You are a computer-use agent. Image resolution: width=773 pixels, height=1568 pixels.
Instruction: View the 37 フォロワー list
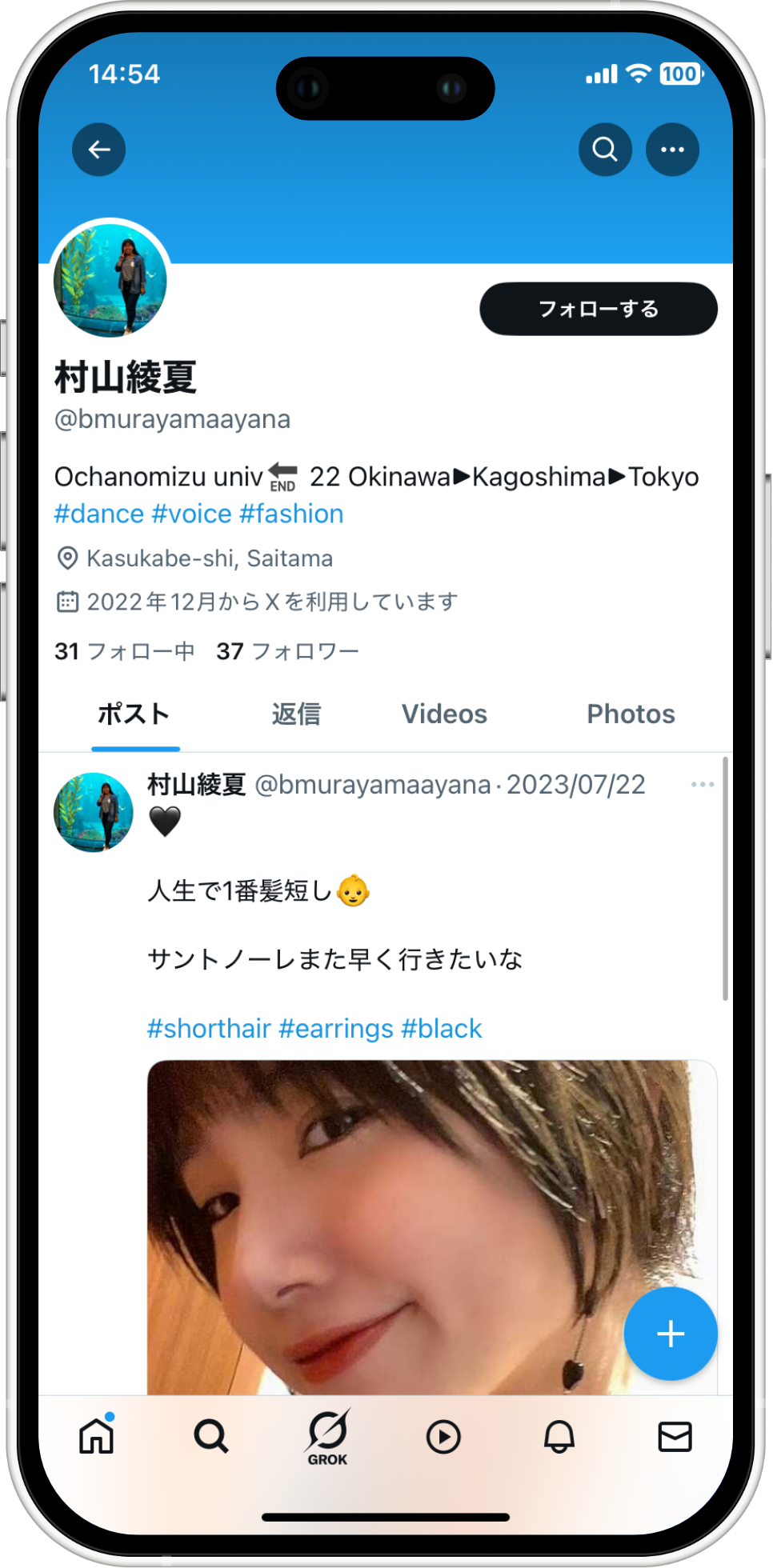[x=287, y=651]
